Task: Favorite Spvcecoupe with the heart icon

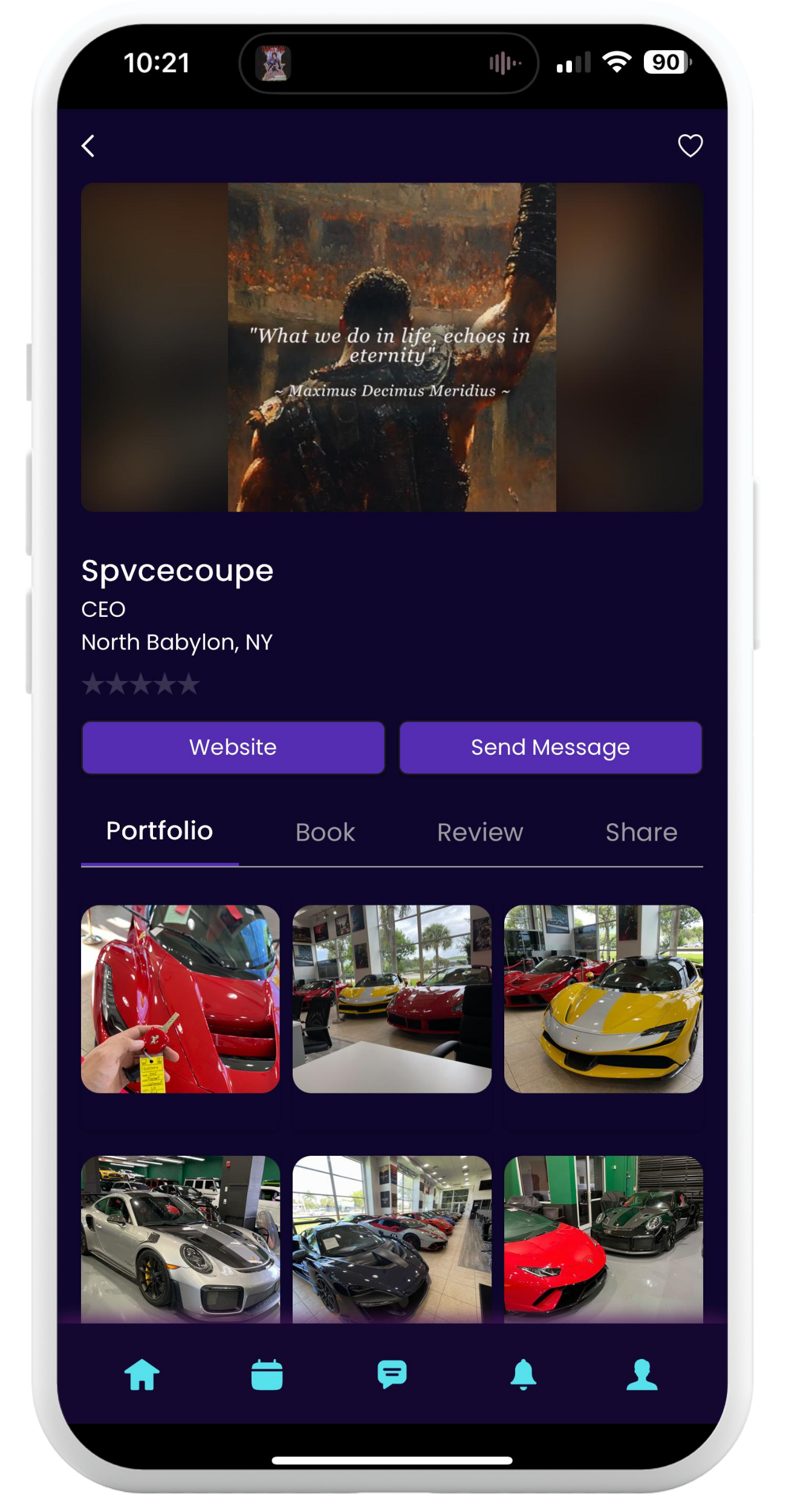Action: pyautogui.click(x=690, y=146)
